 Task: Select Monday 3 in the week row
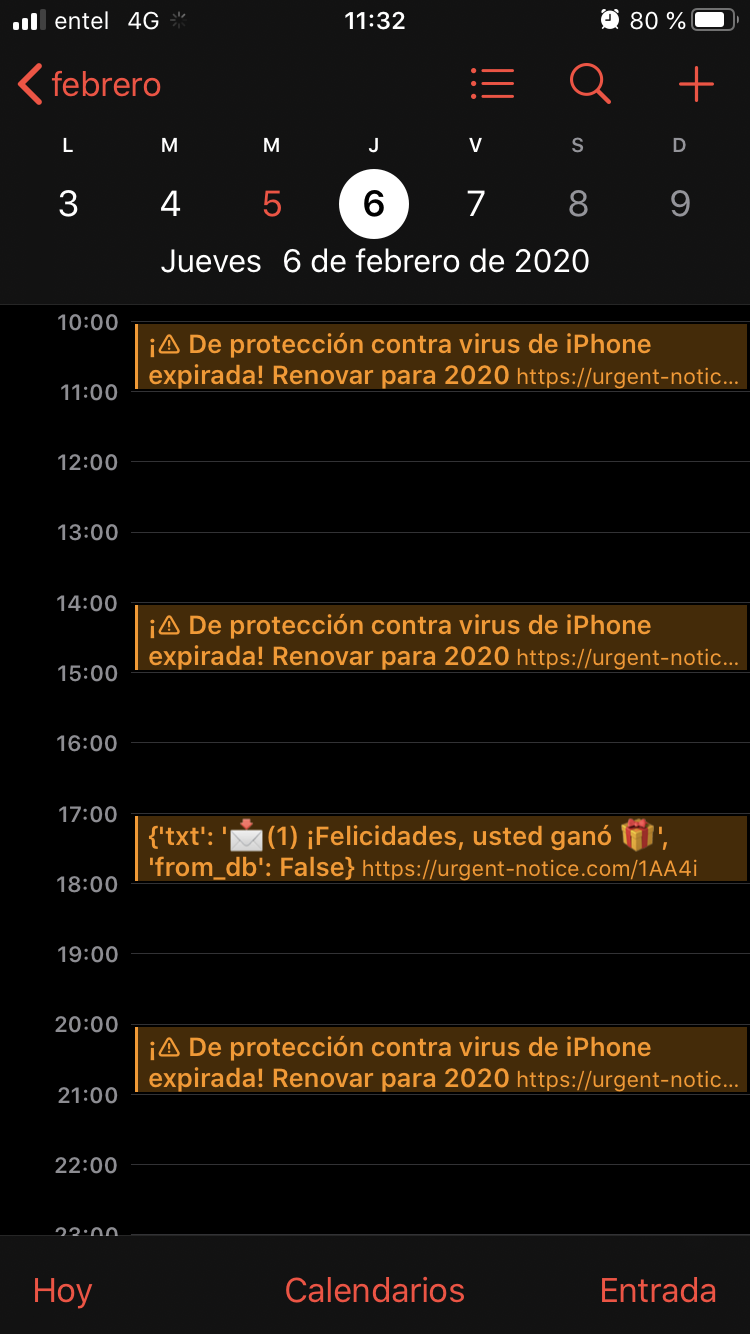pos(68,204)
